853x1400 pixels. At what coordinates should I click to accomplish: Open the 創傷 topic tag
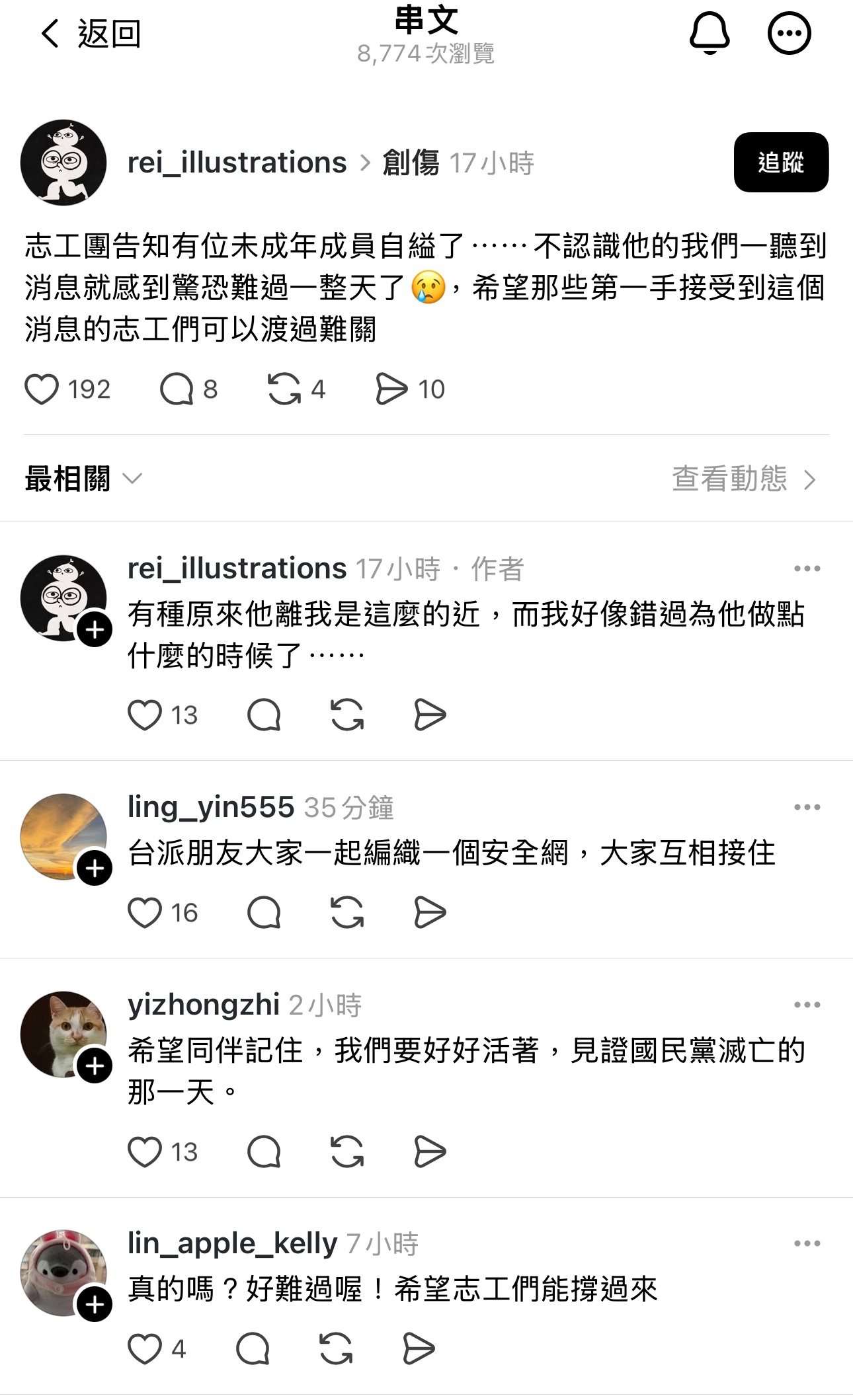click(x=411, y=163)
